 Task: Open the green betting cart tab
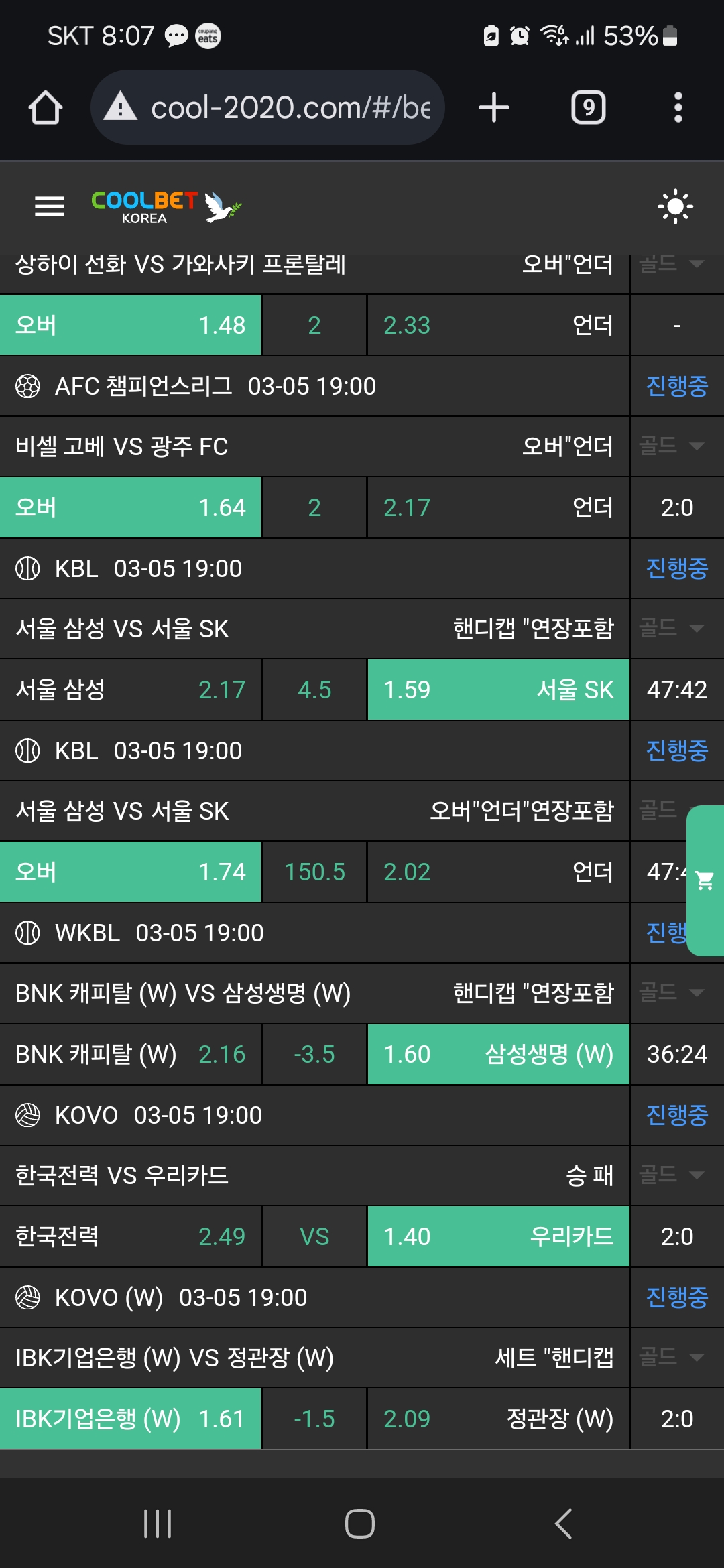[705, 880]
